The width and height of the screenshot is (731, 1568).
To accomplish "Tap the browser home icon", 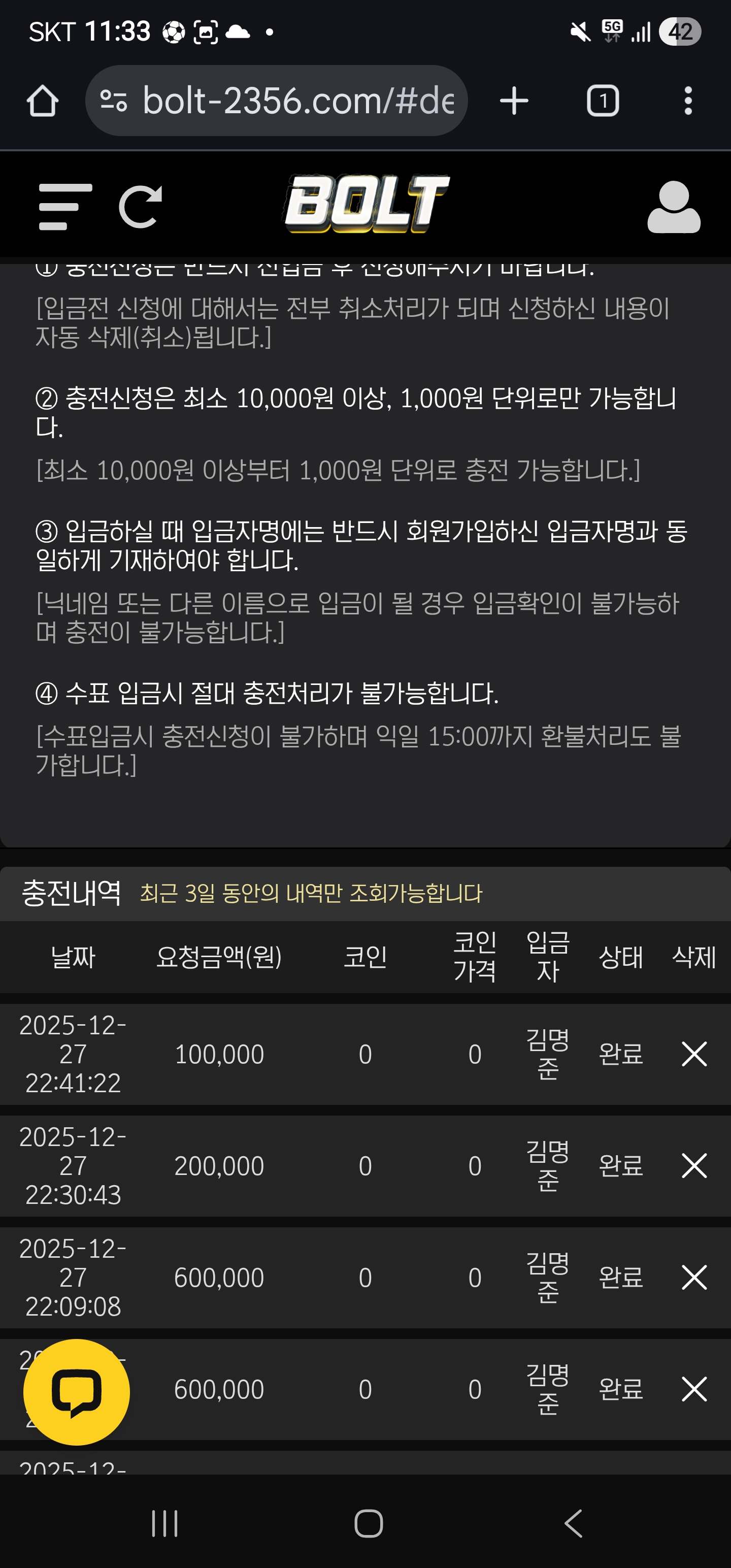I will (x=43, y=101).
